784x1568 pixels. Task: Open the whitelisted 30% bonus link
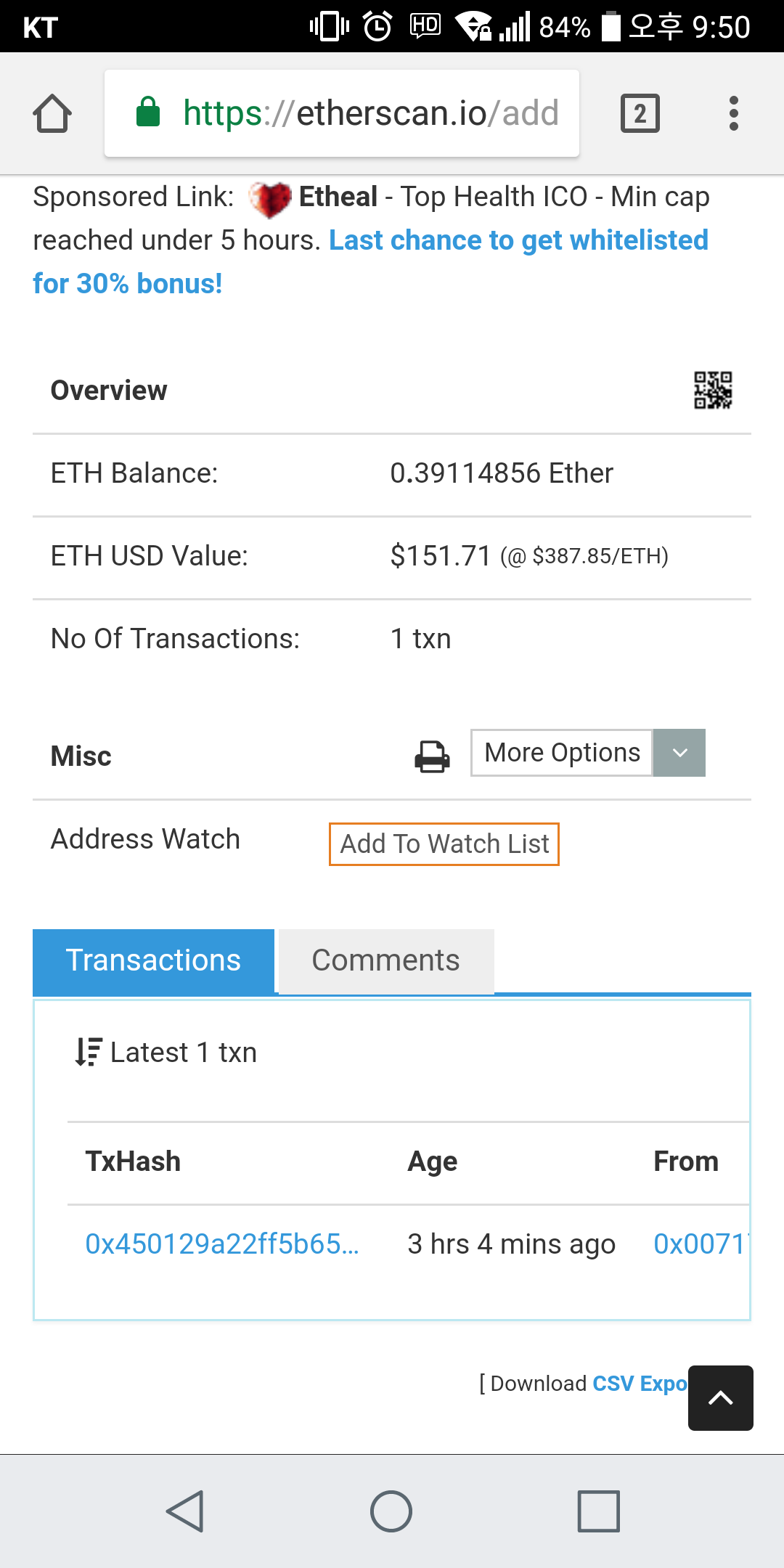point(518,240)
